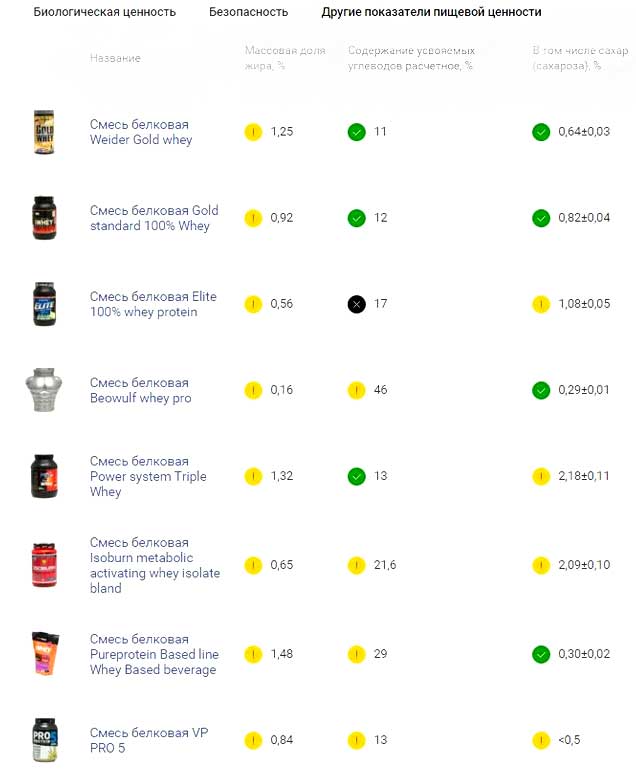Open Pureprotein Based line Whey beverage
This screenshot has width=636, height=772.
[153, 654]
